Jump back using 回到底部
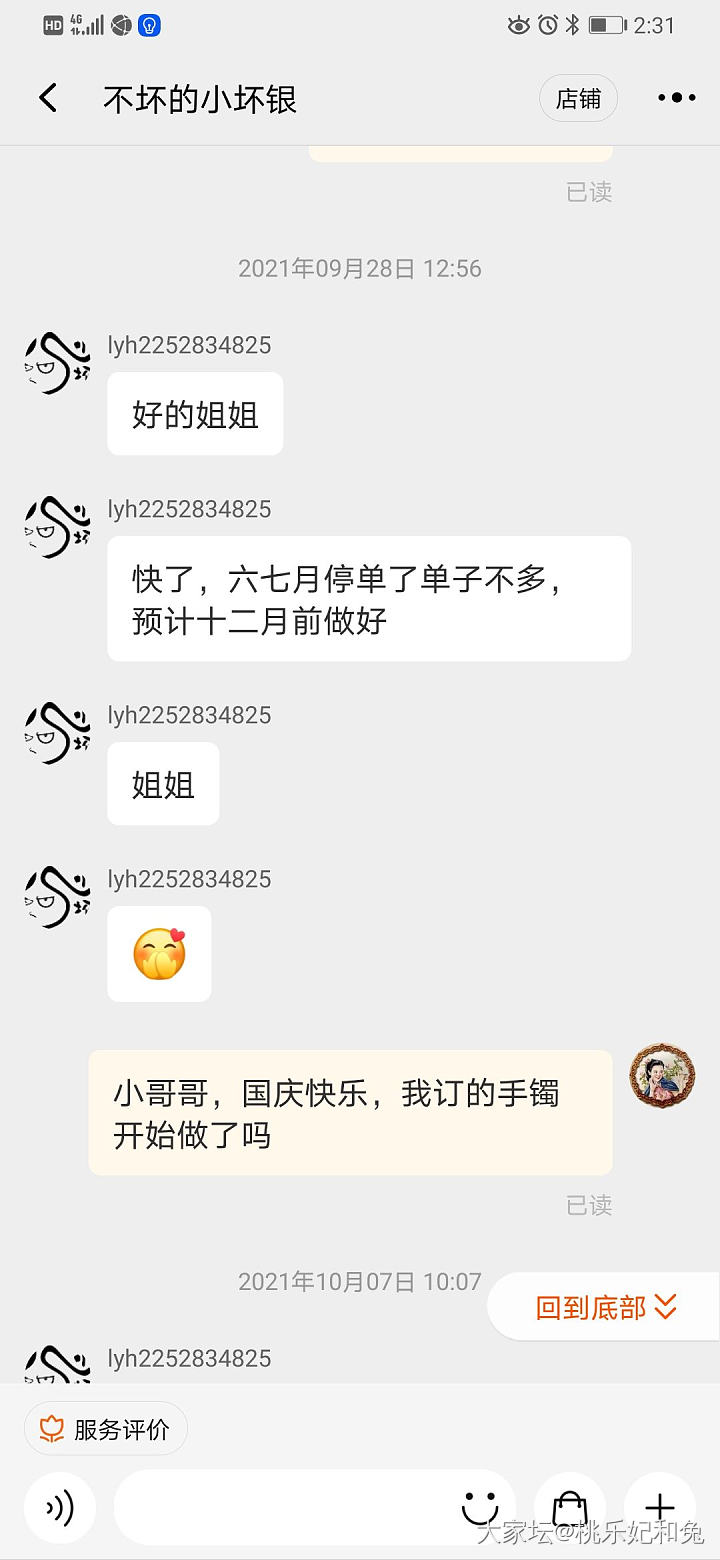 pos(606,1307)
